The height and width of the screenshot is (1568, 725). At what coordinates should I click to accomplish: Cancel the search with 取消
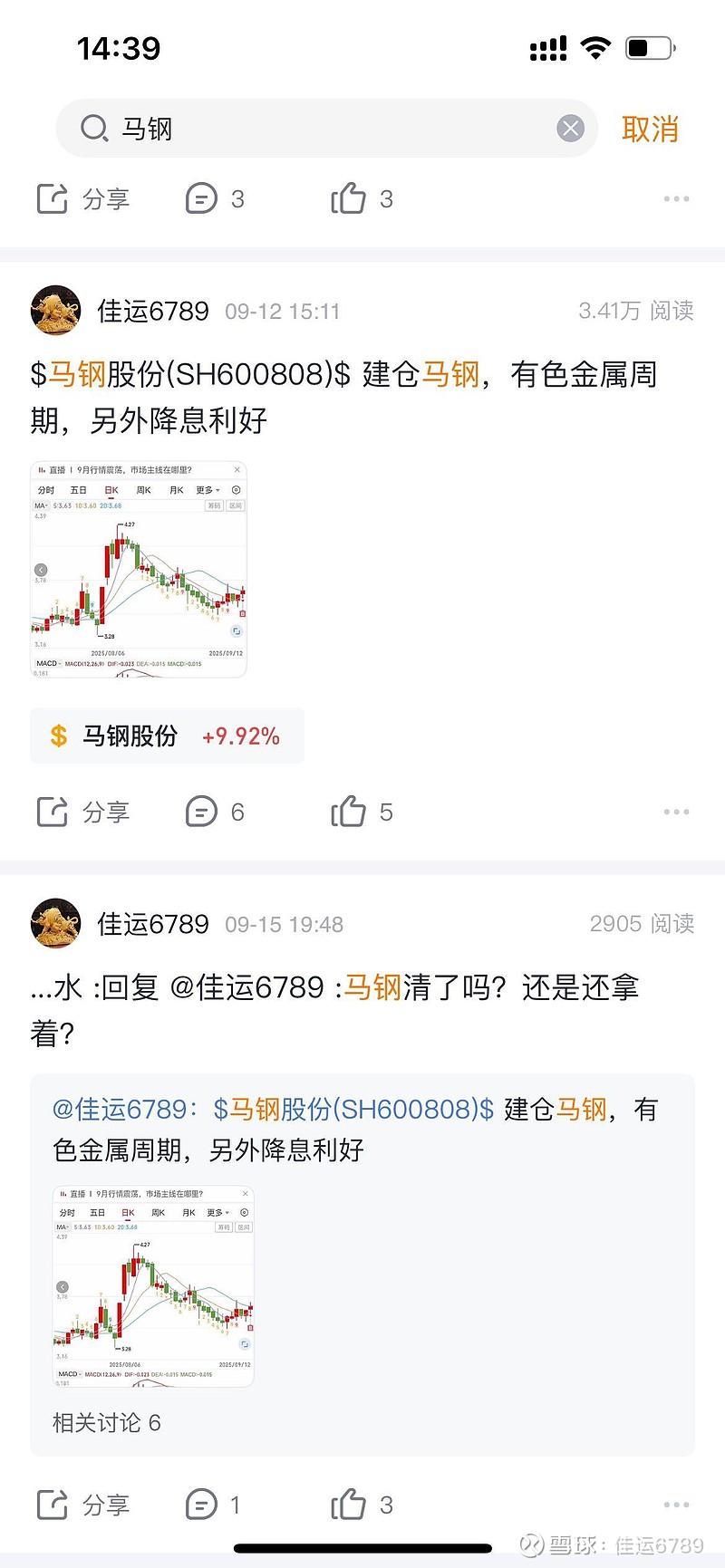(650, 129)
